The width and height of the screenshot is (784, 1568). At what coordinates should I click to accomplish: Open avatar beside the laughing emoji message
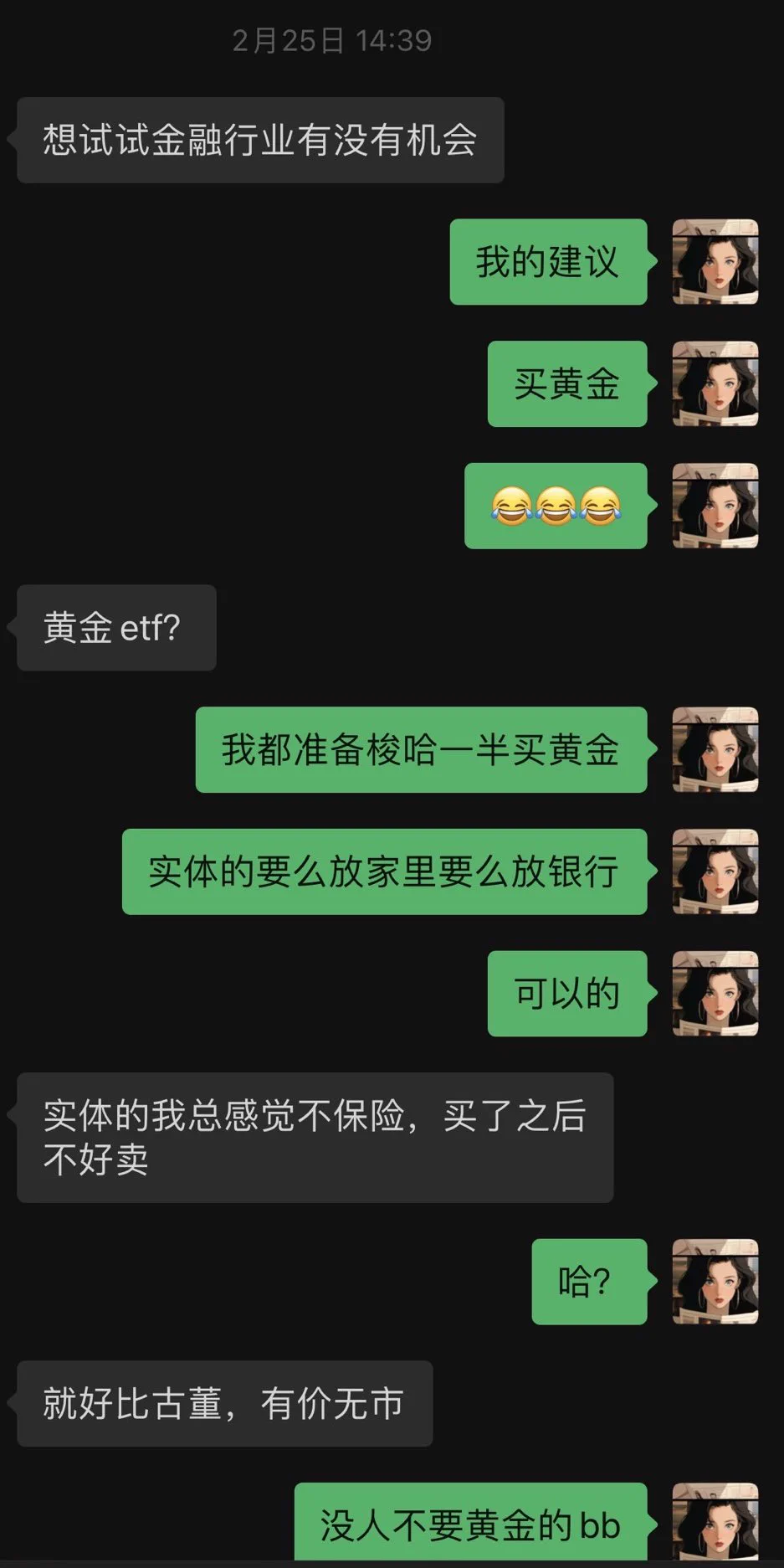715,506
